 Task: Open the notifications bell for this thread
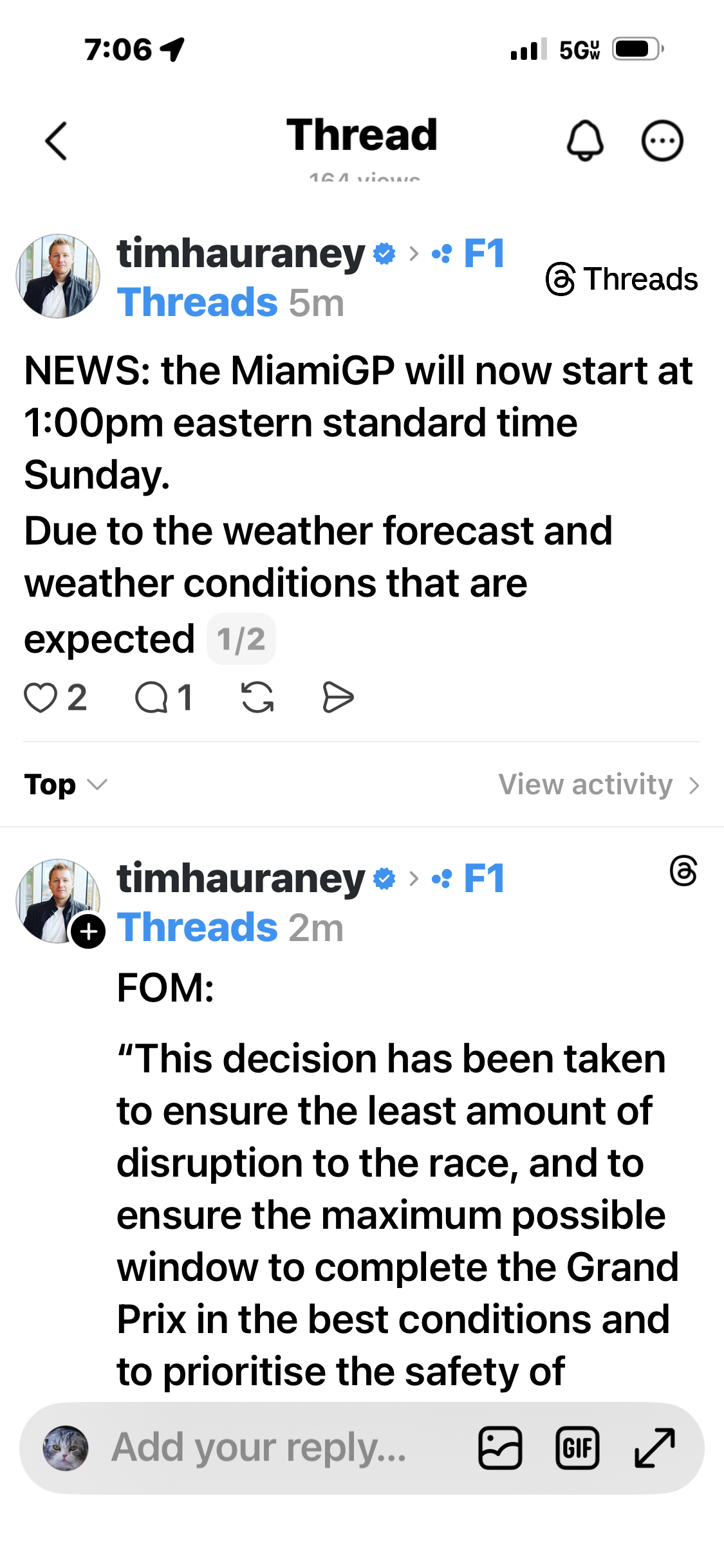pos(584,140)
